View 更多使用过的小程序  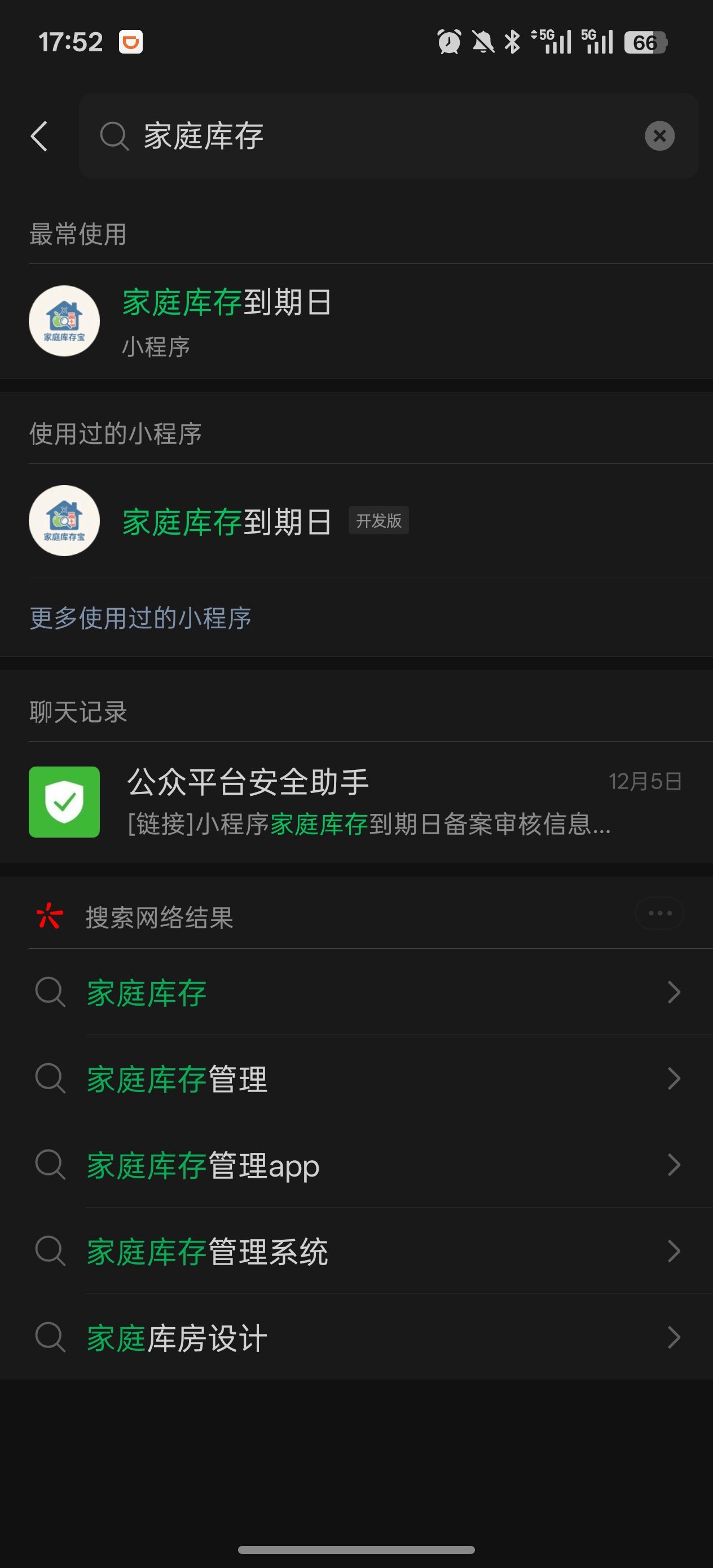point(140,618)
